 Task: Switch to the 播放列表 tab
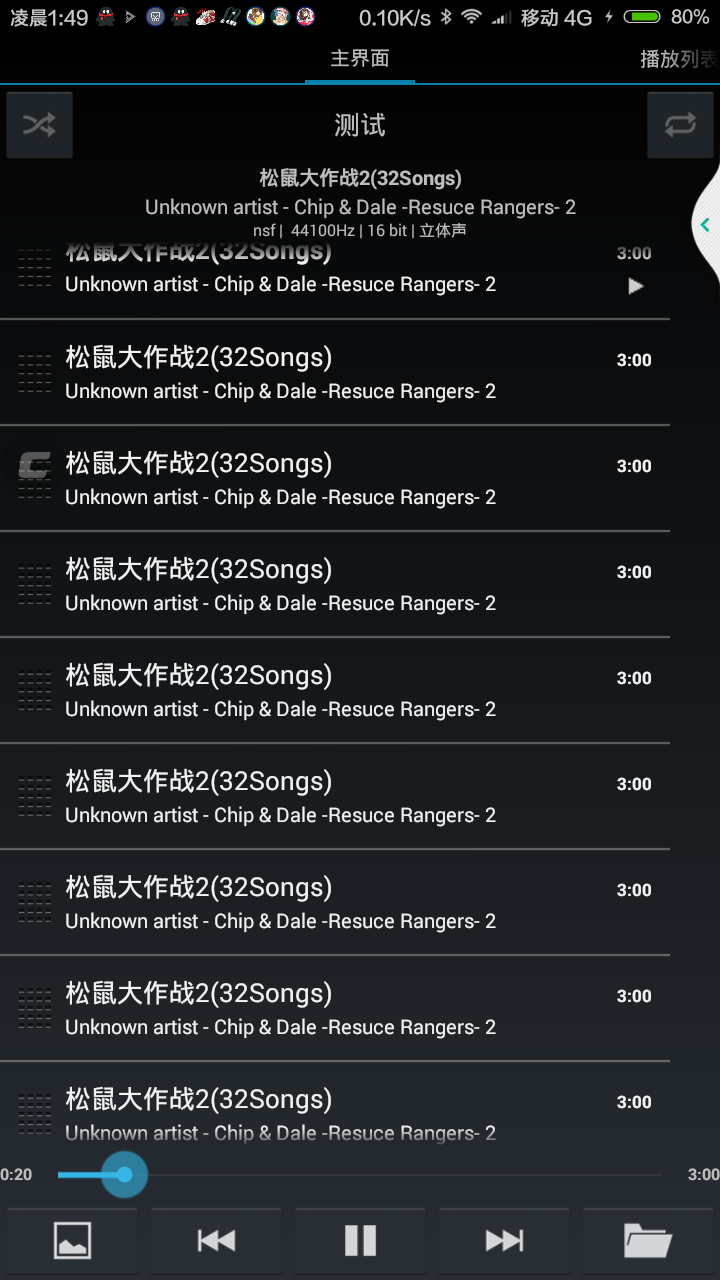[680, 59]
